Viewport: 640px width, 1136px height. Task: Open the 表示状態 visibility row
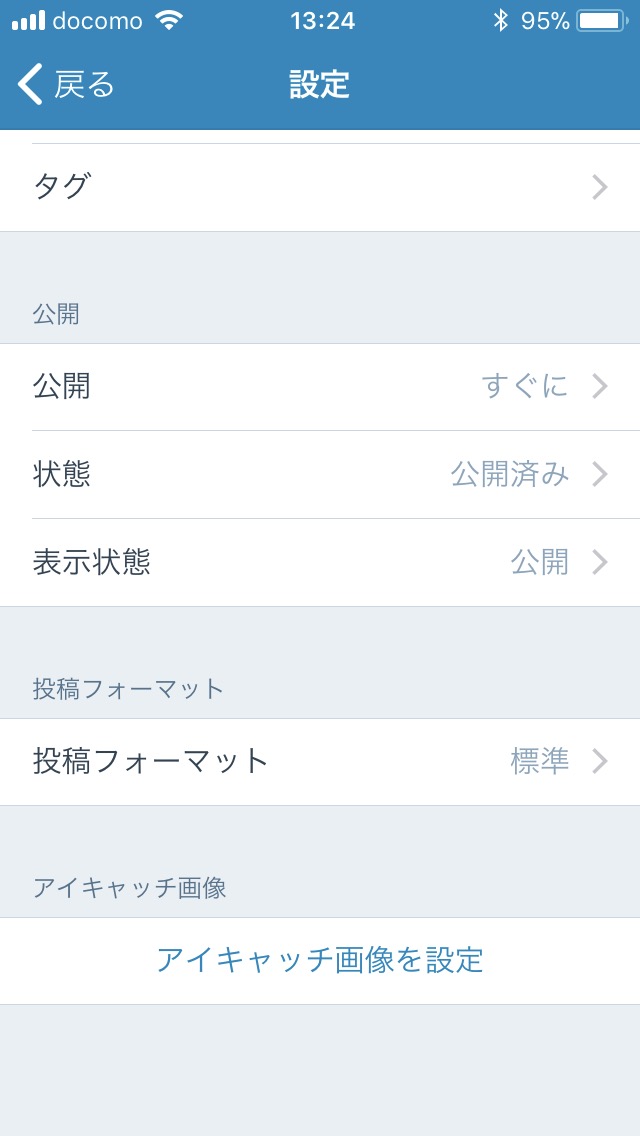(x=320, y=562)
